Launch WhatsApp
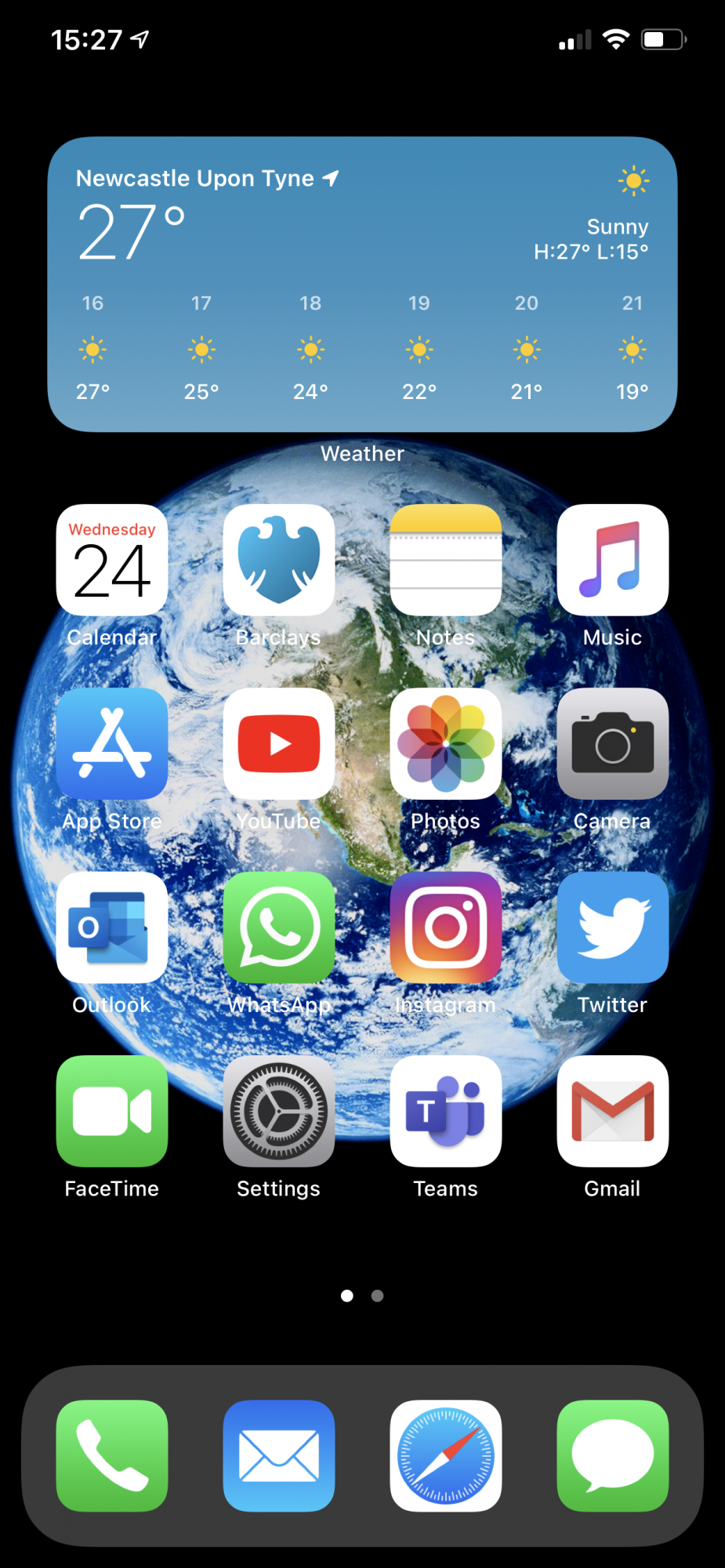725x1568 pixels. point(279,927)
